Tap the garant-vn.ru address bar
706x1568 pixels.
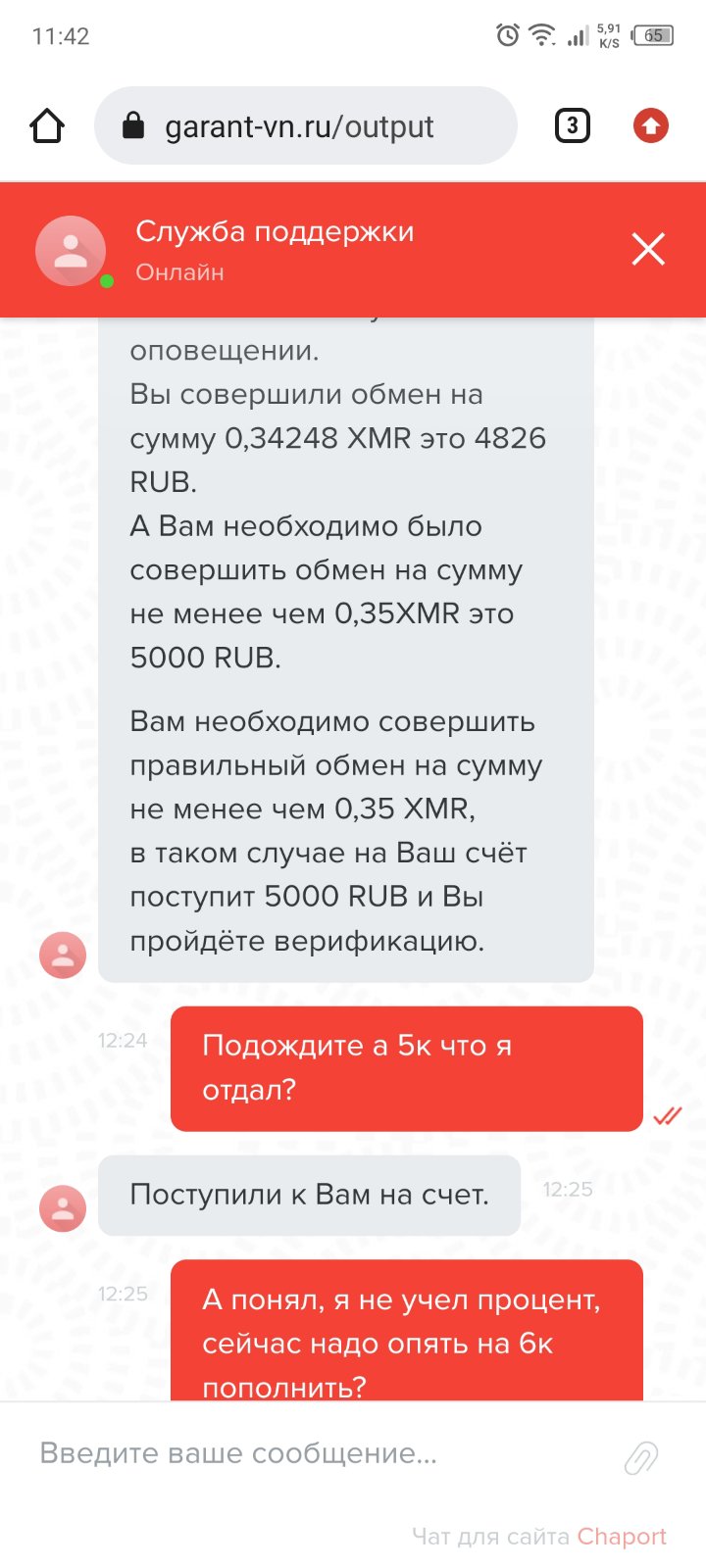(x=304, y=126)
